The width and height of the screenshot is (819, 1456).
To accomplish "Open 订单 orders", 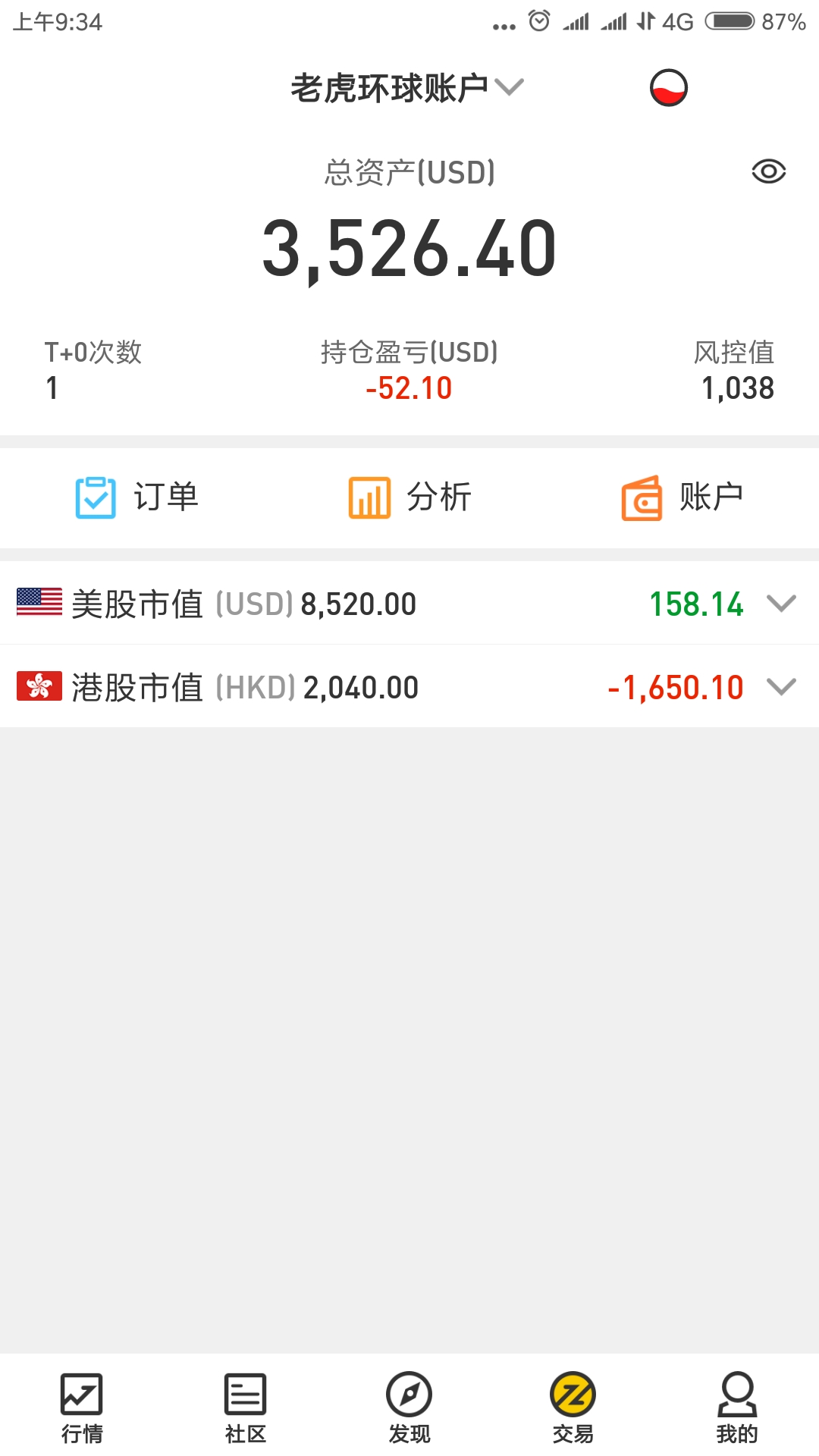I will click(136, 497).
